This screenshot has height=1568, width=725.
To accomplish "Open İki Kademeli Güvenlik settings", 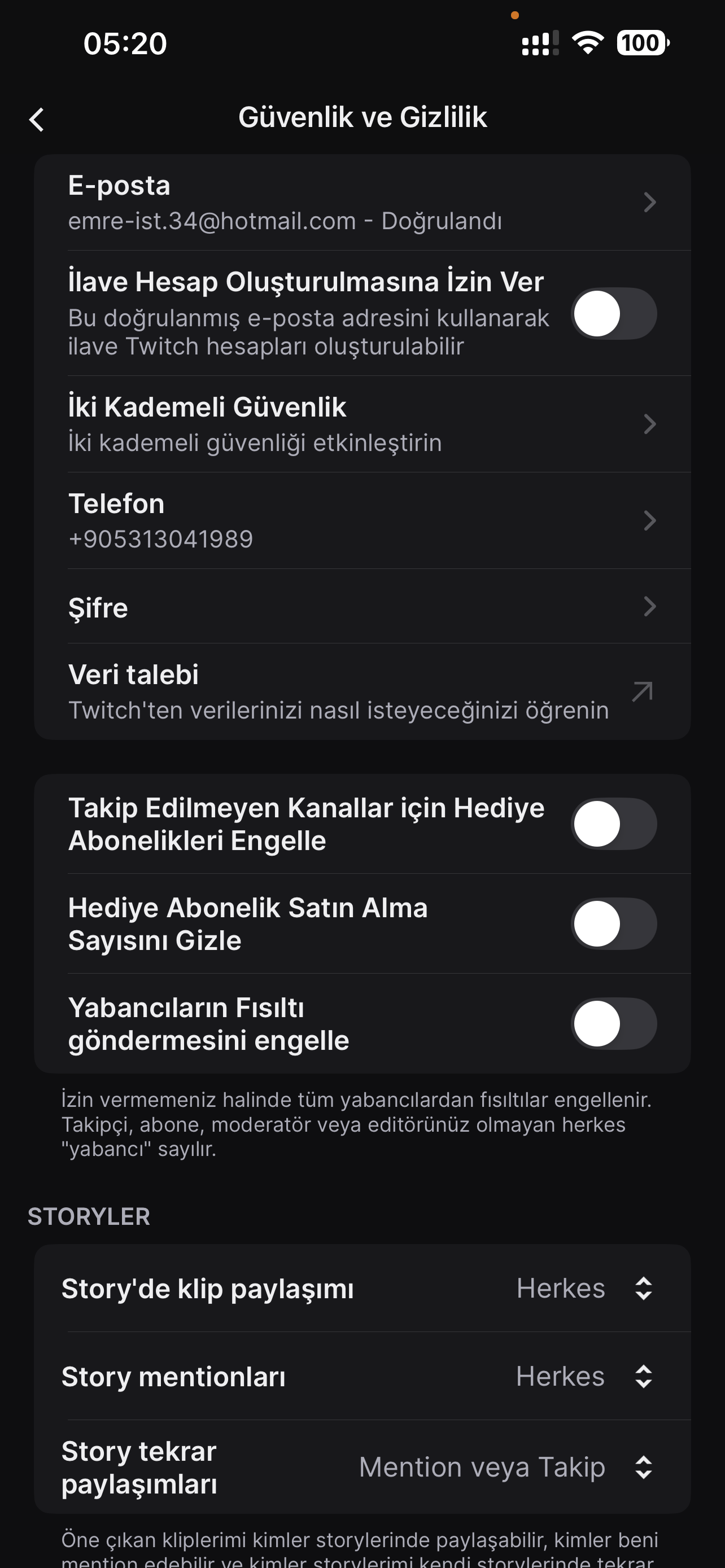I will 362,424.
